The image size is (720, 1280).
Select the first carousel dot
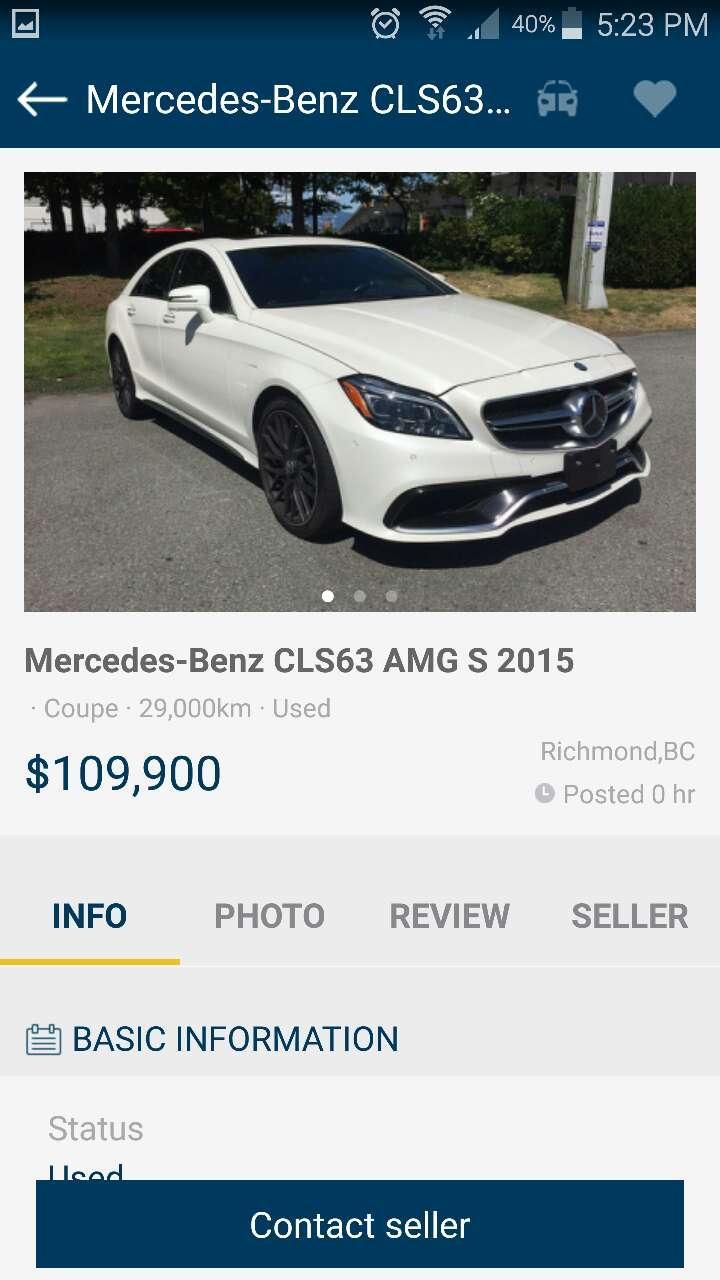click(327, 595)
